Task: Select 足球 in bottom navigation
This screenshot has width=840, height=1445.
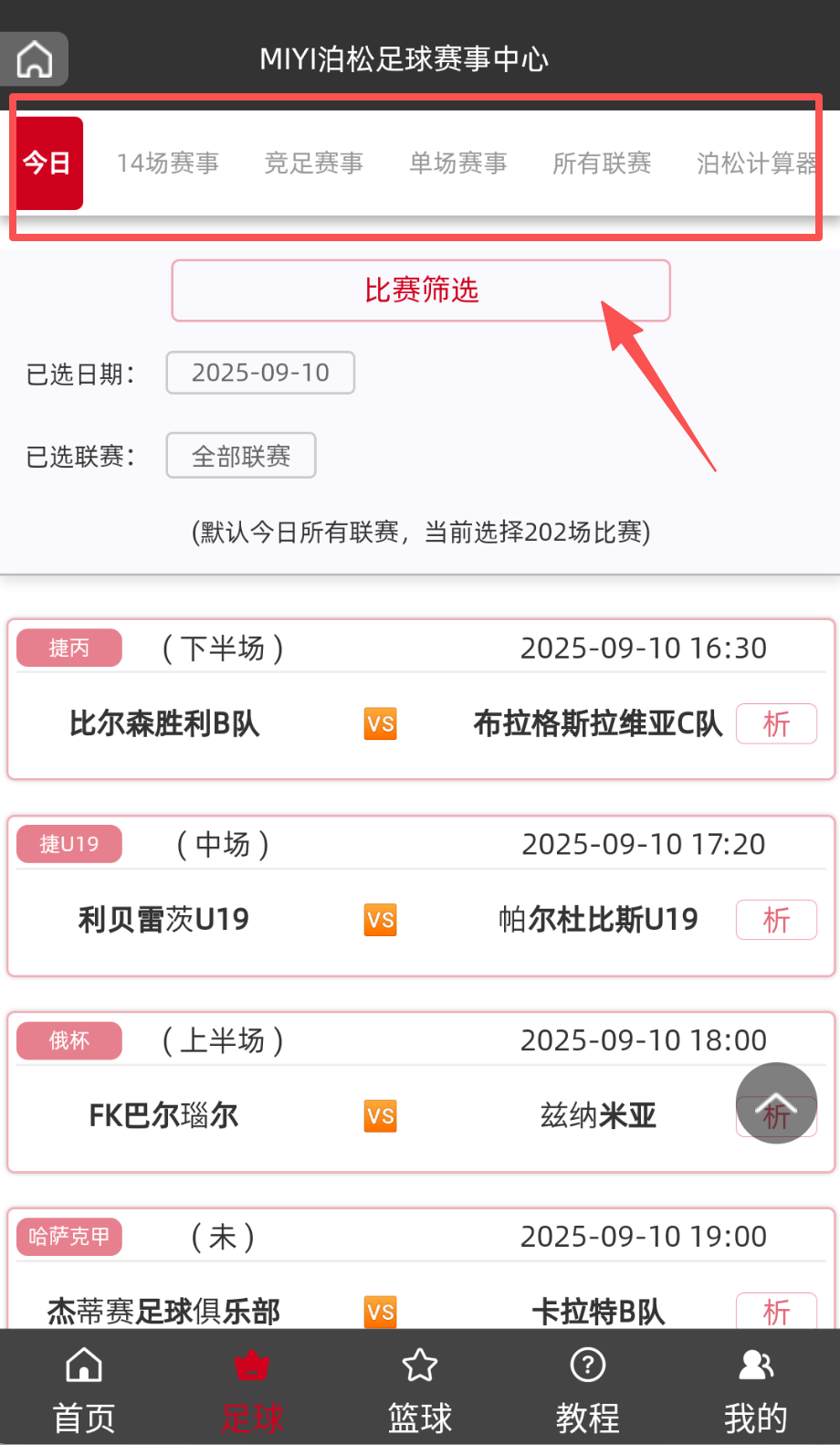Action: click(252, 1388)
